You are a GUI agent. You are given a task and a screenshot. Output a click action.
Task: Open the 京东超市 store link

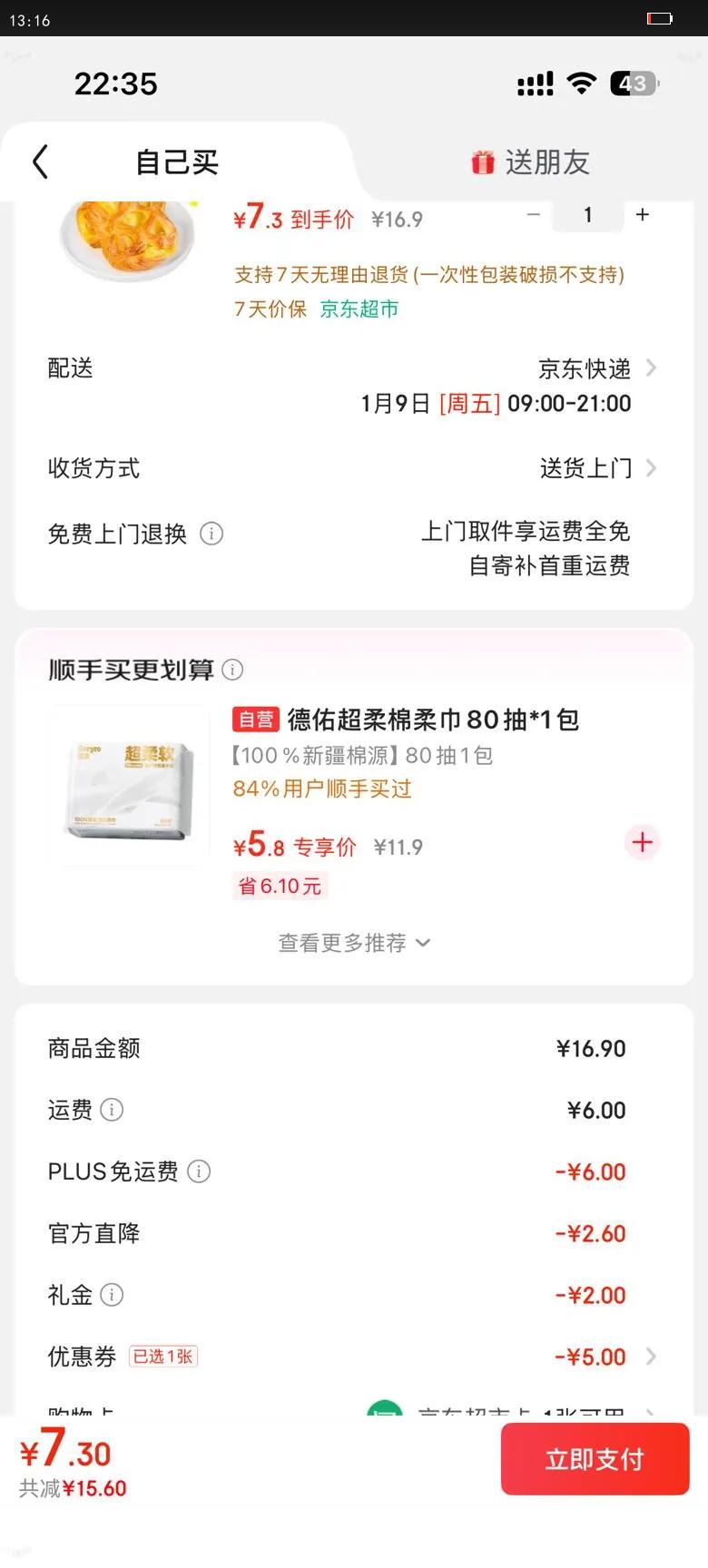(x=359, y=309)
